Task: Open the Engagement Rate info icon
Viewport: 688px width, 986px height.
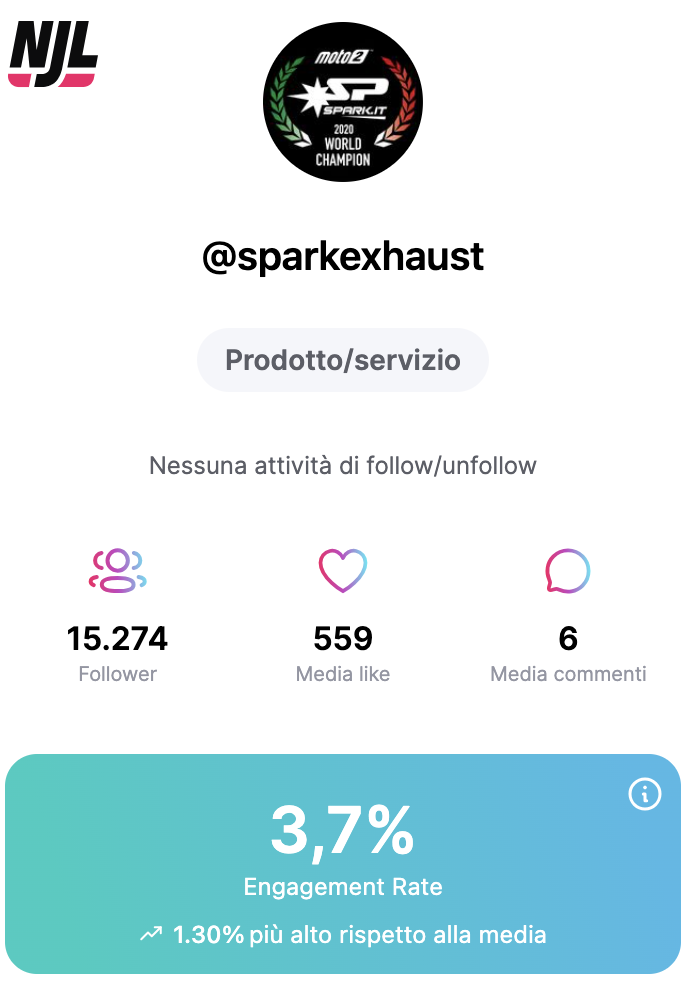Action: 645,794
